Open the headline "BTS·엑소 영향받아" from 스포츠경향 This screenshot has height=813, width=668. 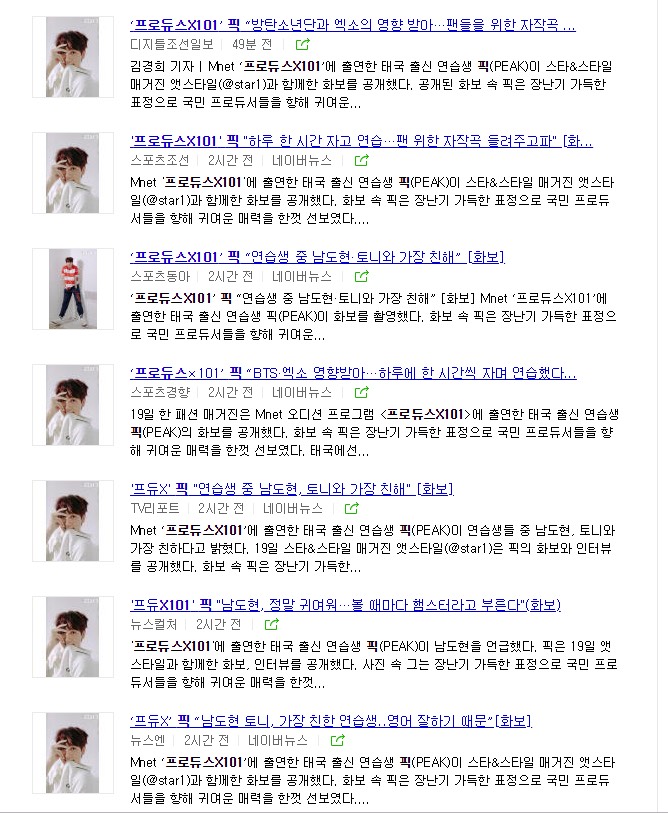point(352,373)
